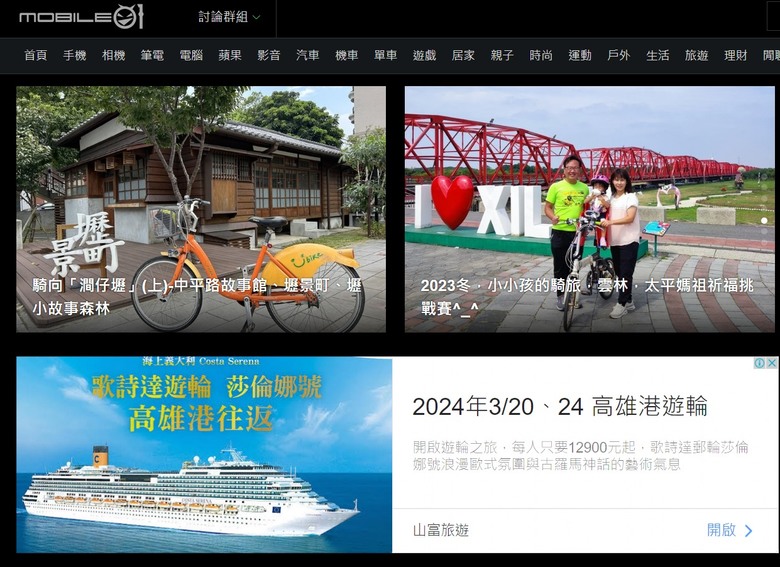
Task: Open the 筆電 section
Action: tap(152, 56)
